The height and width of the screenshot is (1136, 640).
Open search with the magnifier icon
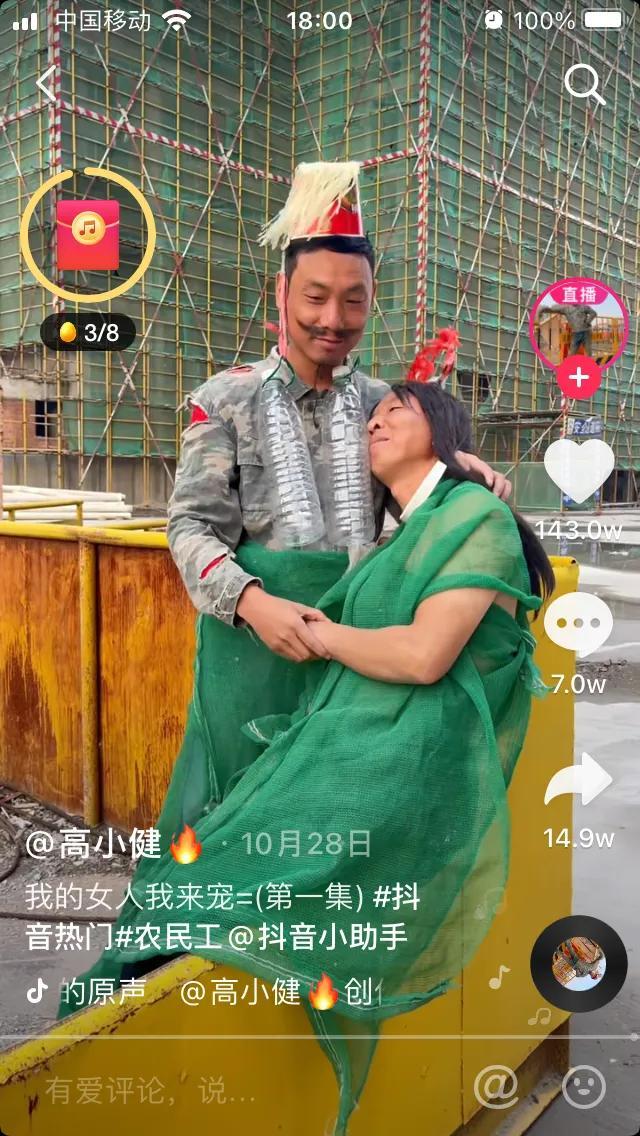pos(584,85)
